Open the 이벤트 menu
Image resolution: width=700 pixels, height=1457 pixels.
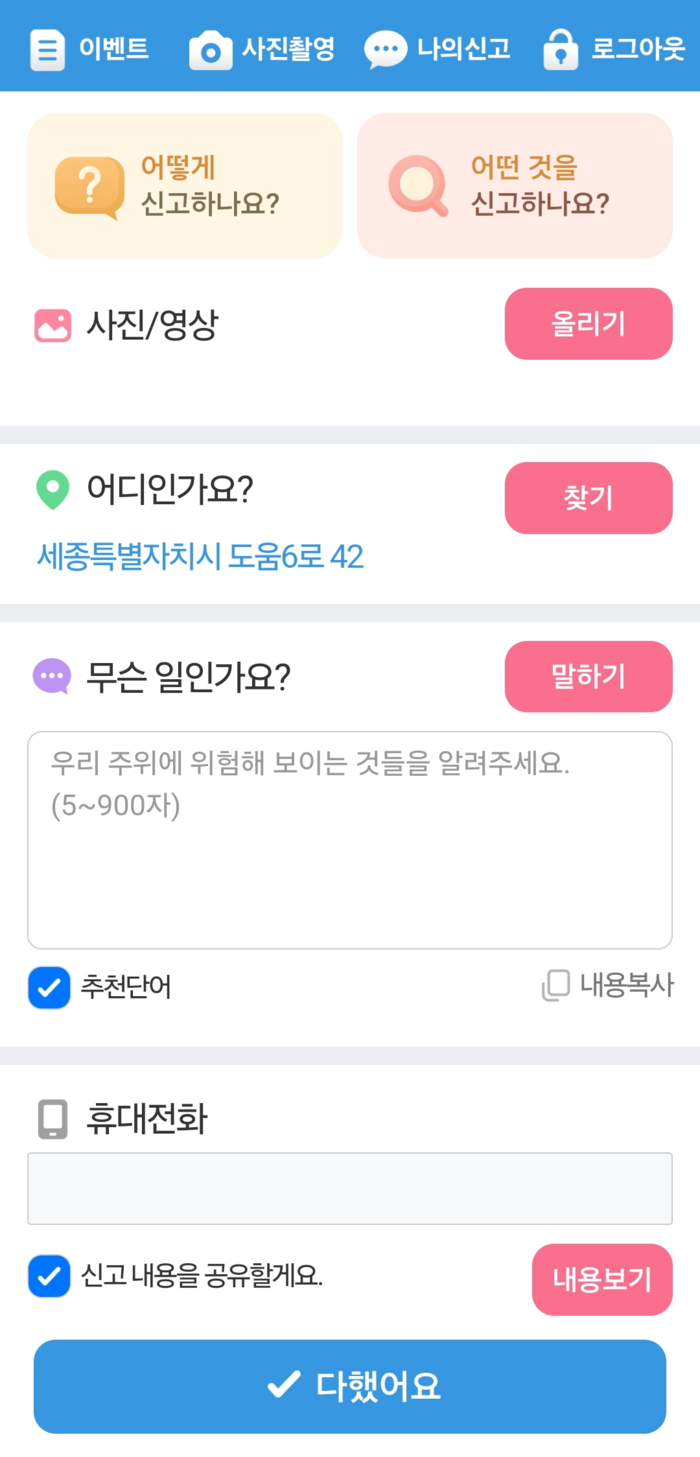(89, 48)
